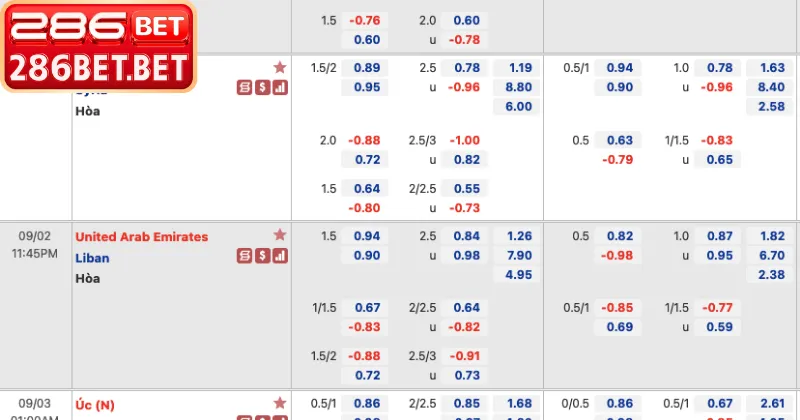Image resolution: width=800 pixels, height=420 pixels.
Task: Choose draw odds 6.00
Action: click(x=518, y=107)
